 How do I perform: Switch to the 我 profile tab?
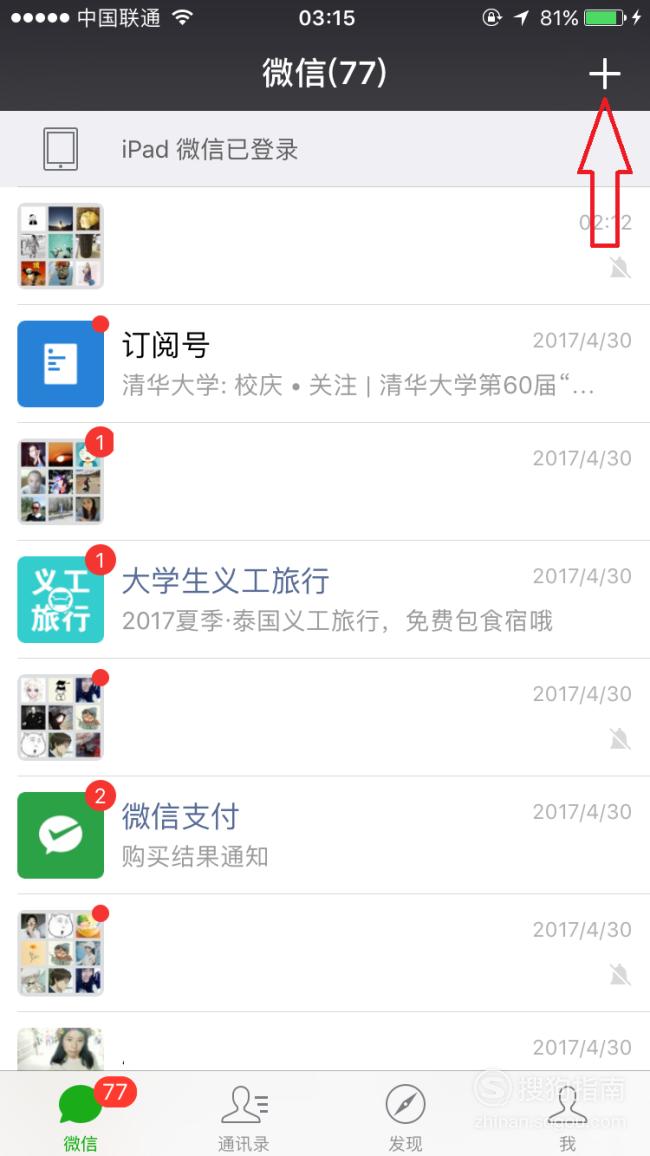pos(567,1115)
